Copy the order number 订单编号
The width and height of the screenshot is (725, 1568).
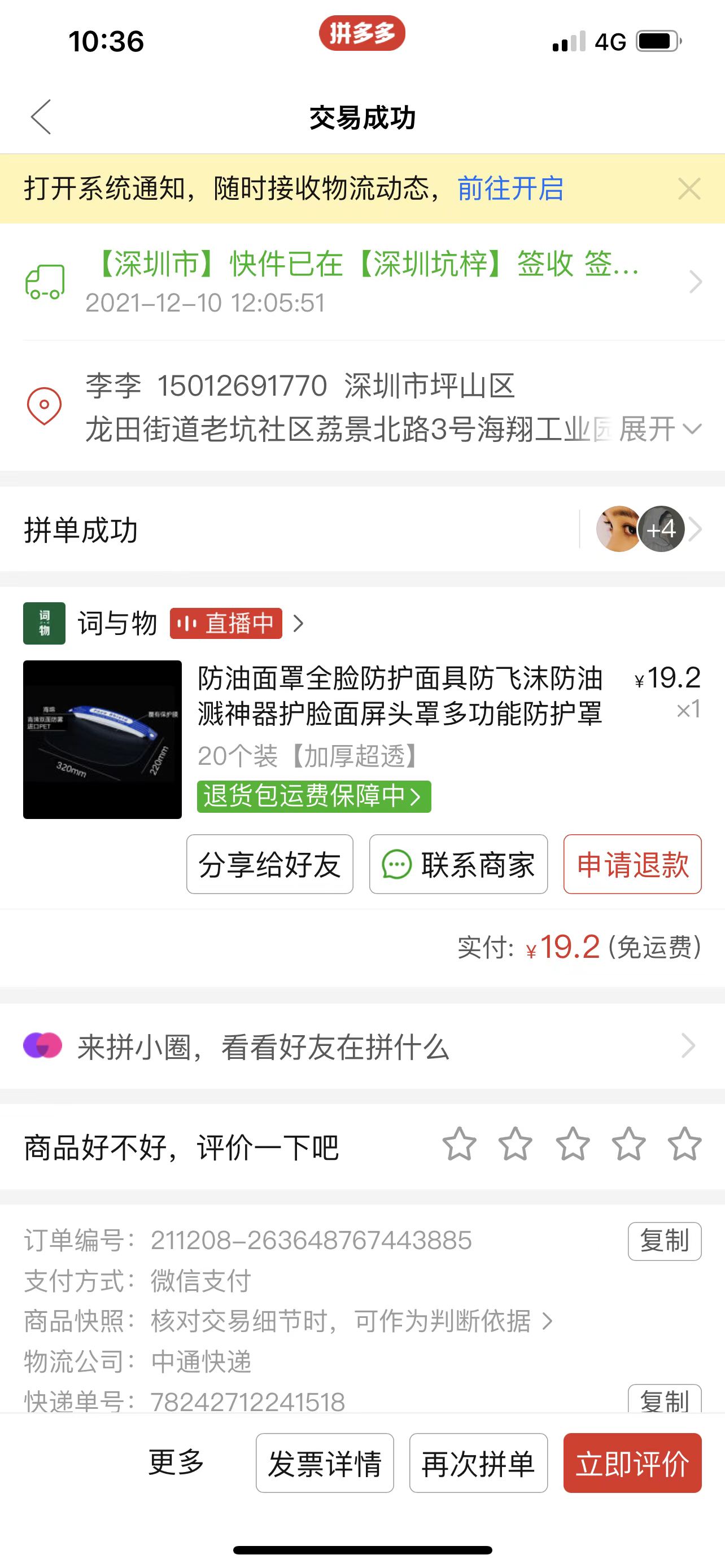tap(665, 1241)
